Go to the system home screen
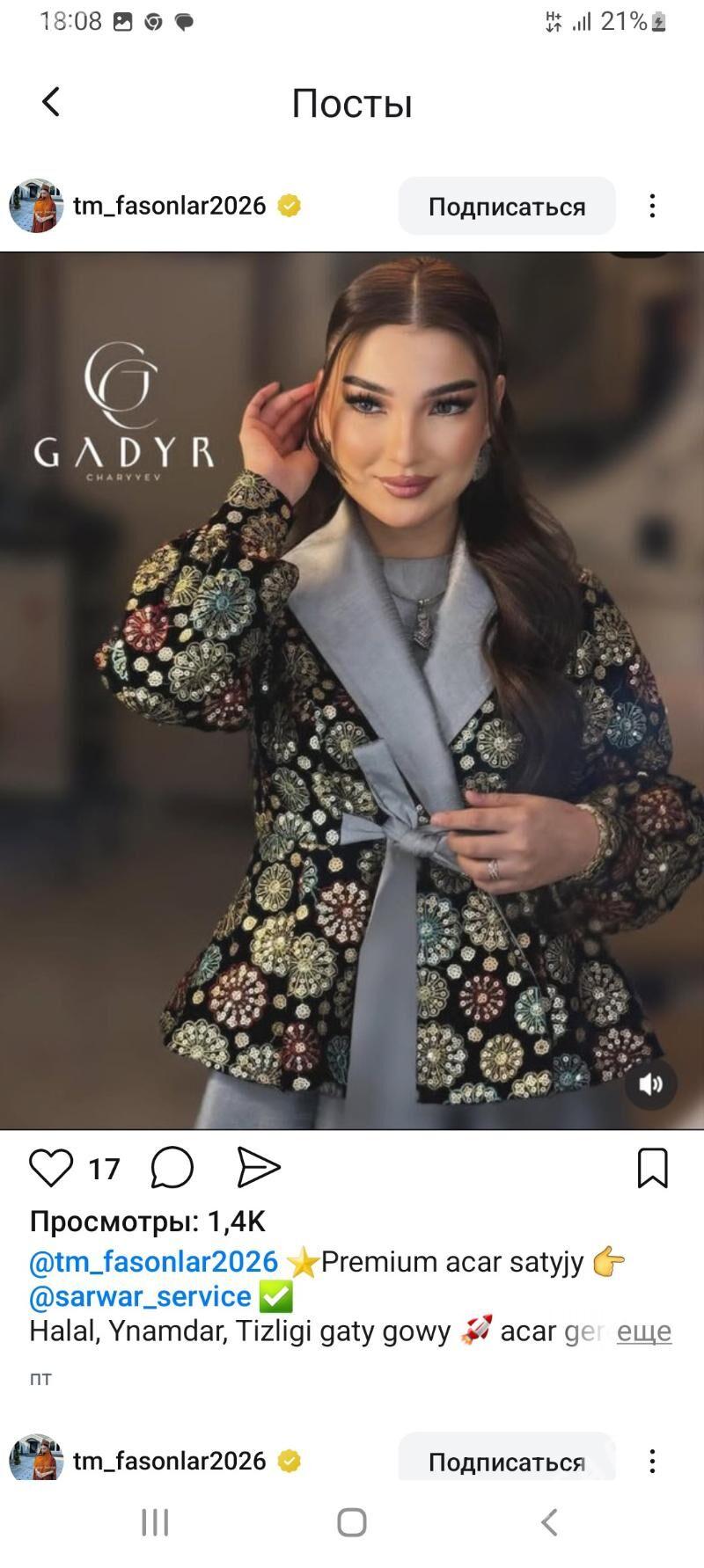This screenshot has width=704, height=1568. pos(352,1522)
